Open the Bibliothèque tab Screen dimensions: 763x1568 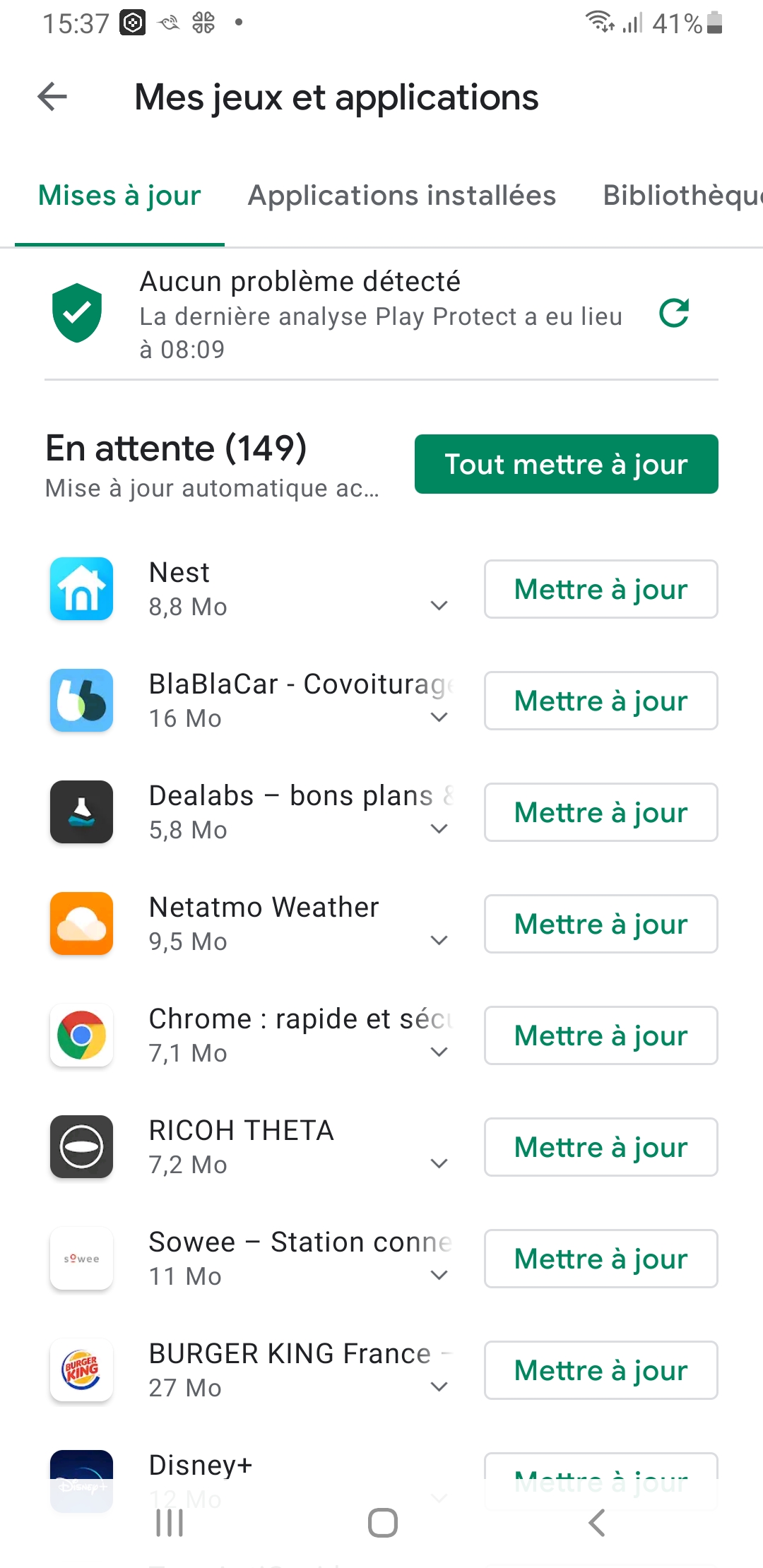pyautogui.click(x=682, y=196)
